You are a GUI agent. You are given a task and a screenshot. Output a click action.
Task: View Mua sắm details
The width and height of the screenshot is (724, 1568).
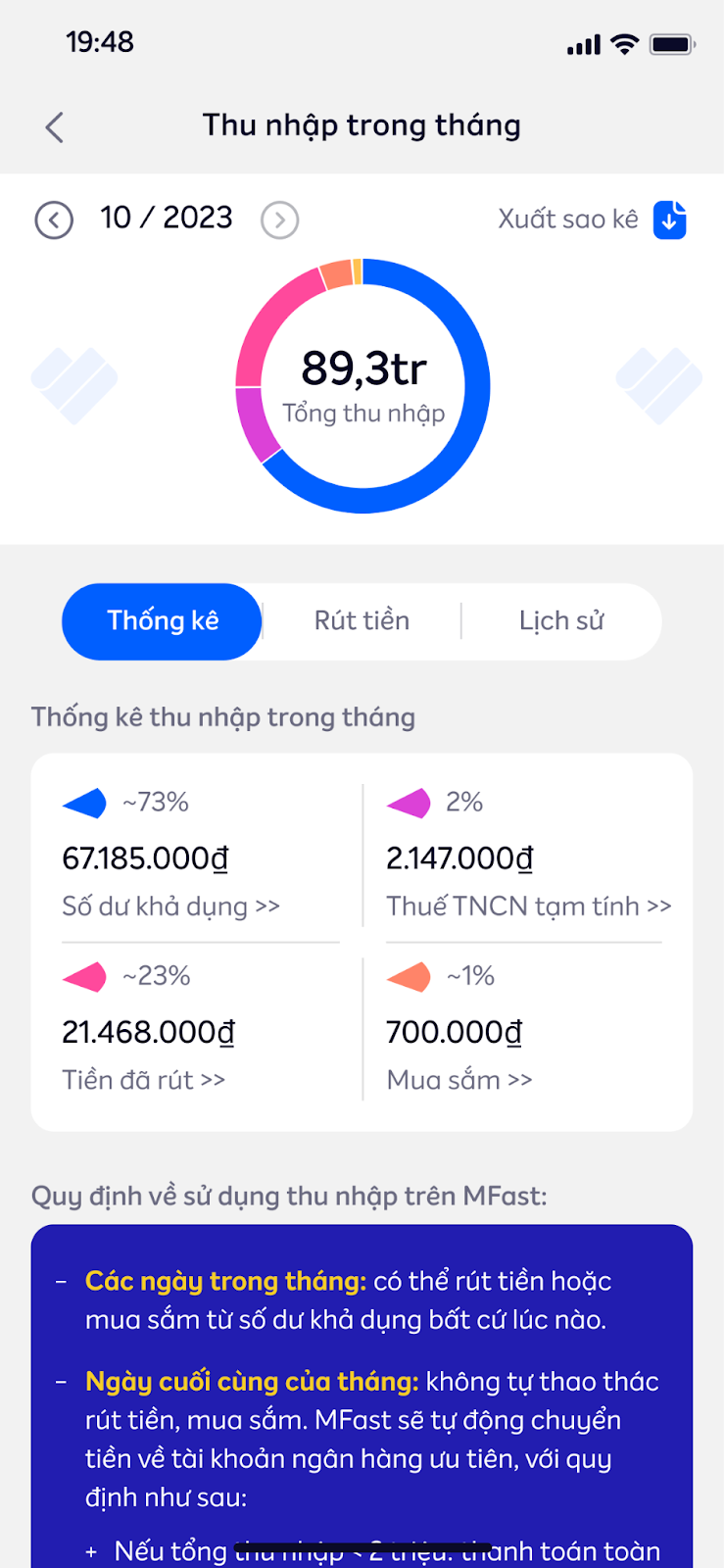459,1080
